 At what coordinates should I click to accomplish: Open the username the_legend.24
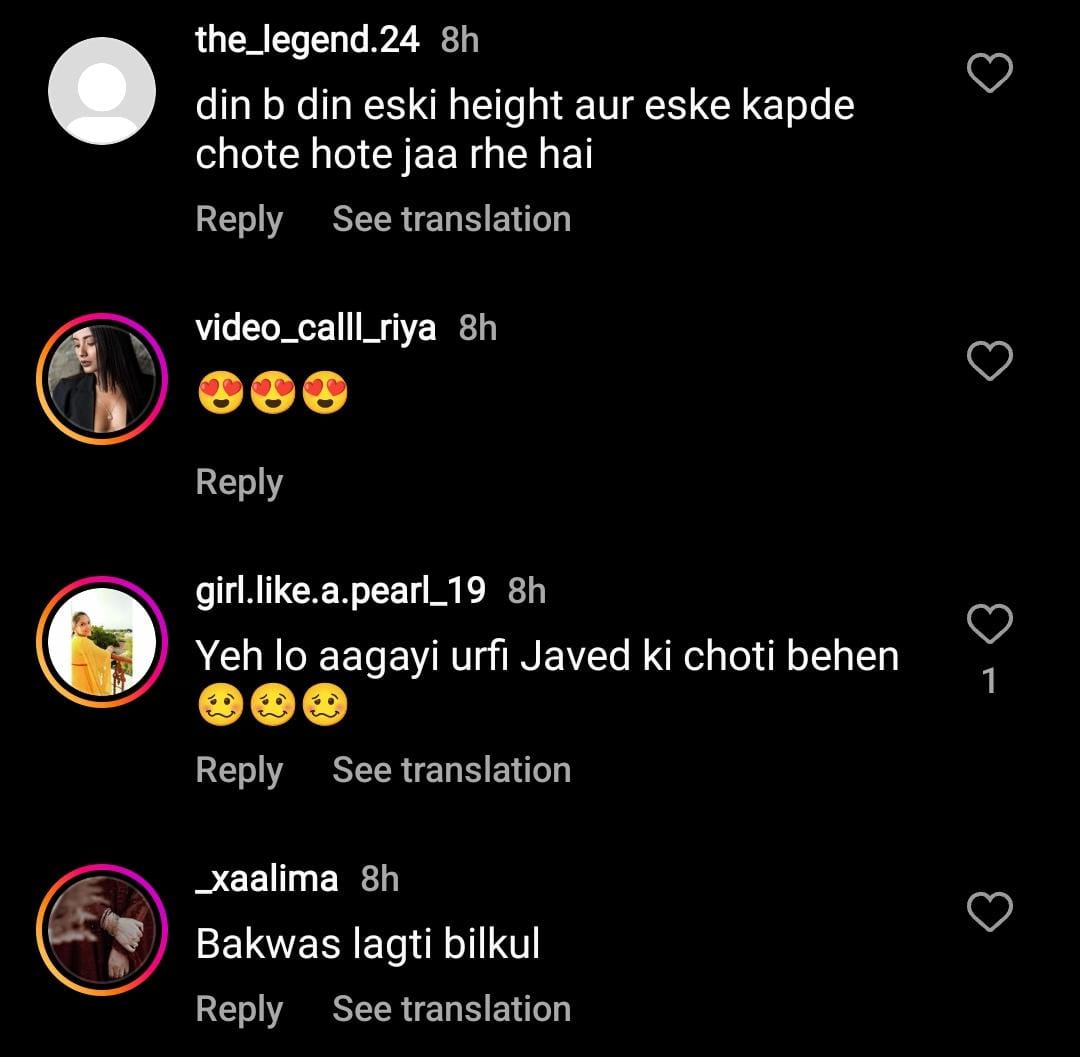point(307,40)
